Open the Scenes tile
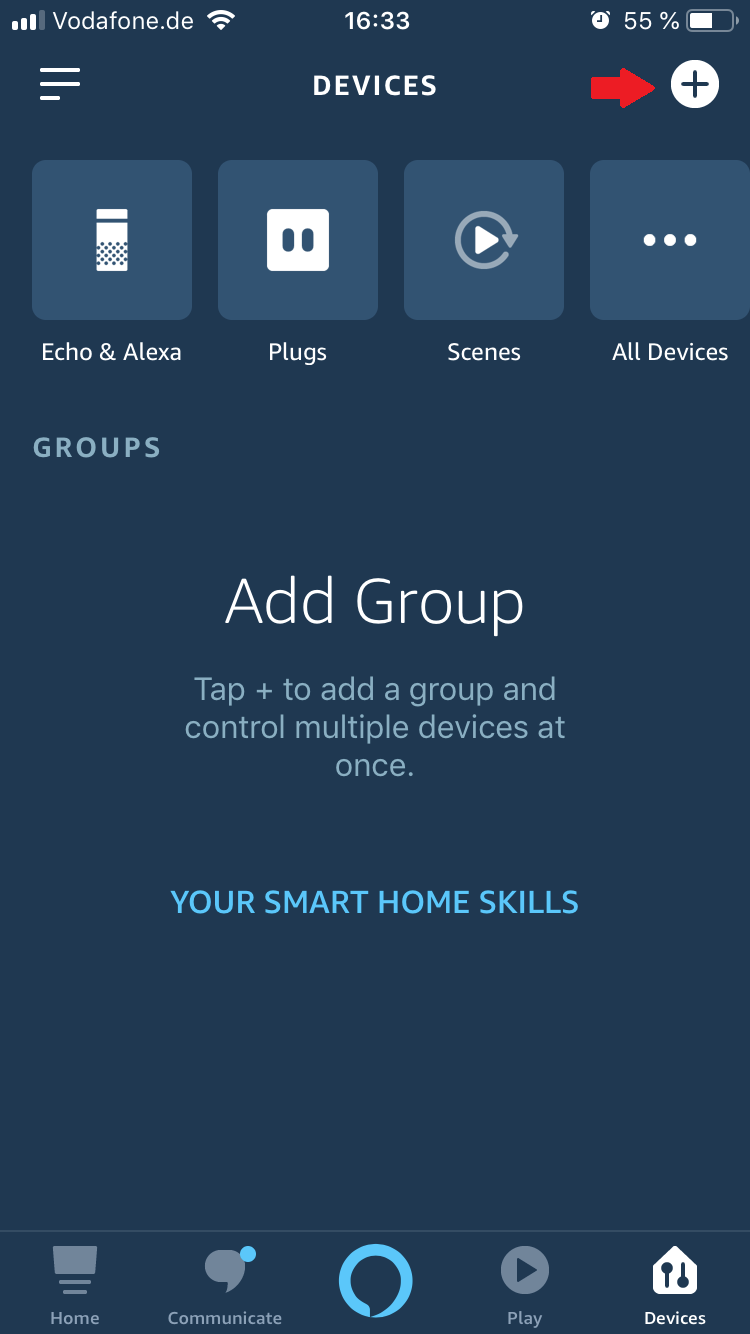 click(484, 240)
